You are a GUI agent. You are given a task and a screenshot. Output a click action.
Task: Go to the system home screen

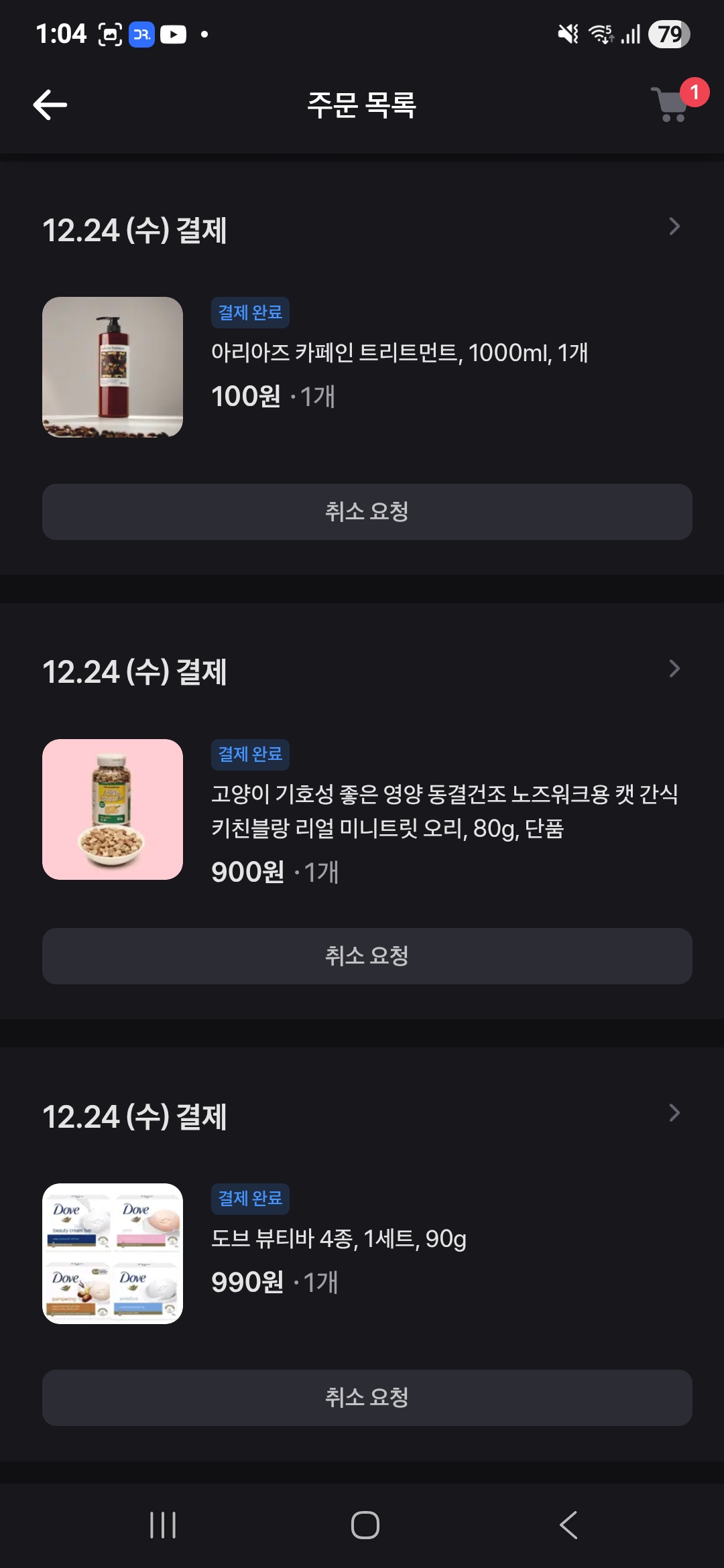tap(365, 1526)
